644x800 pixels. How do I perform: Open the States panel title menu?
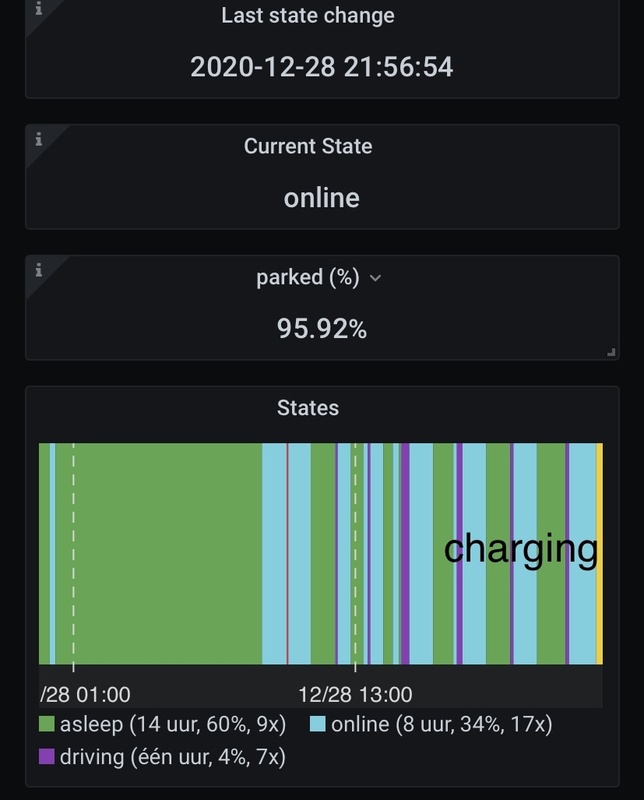[x=308, y=408]
